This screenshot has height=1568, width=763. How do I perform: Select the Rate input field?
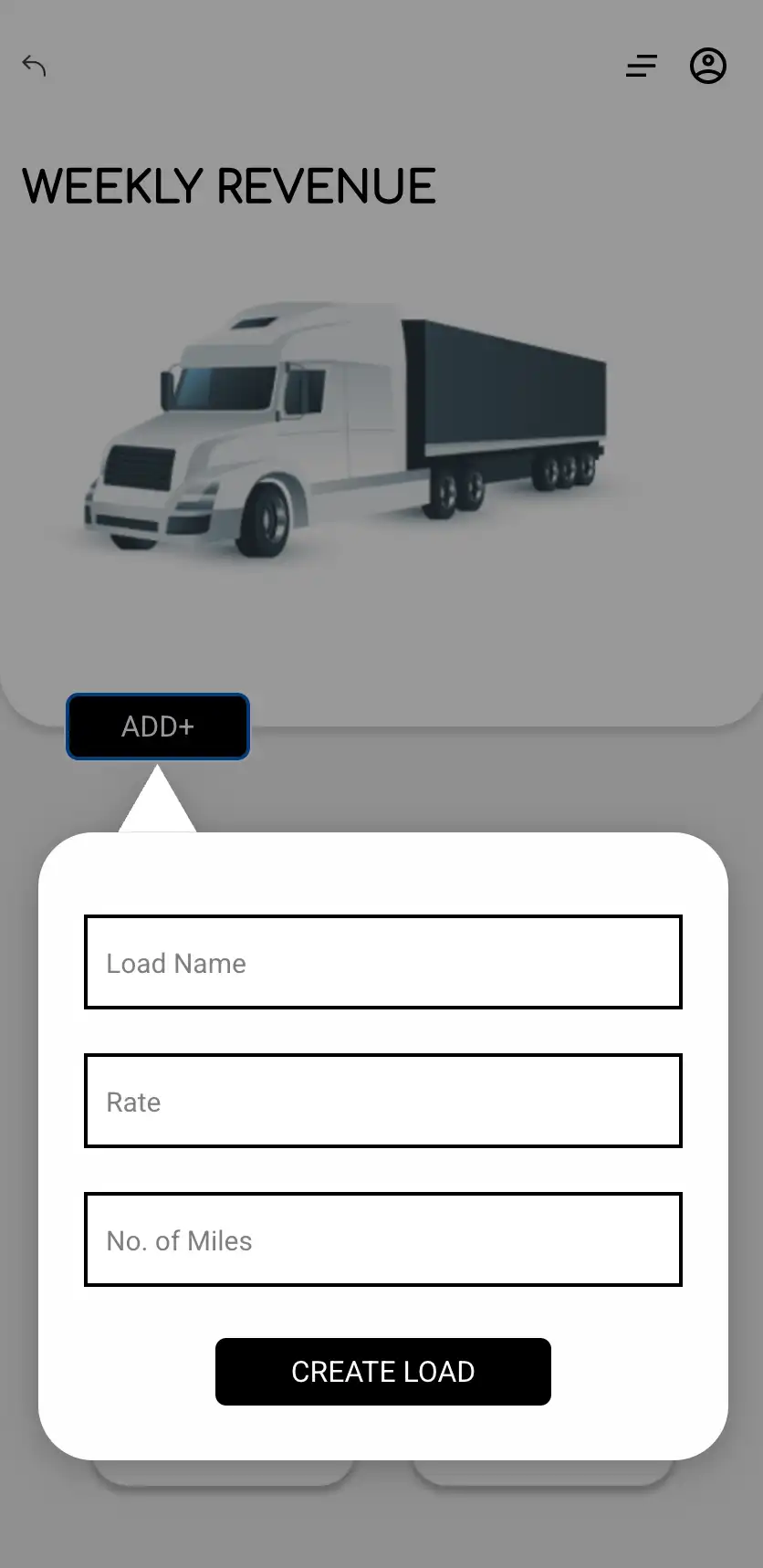[x=382, y=1101]
